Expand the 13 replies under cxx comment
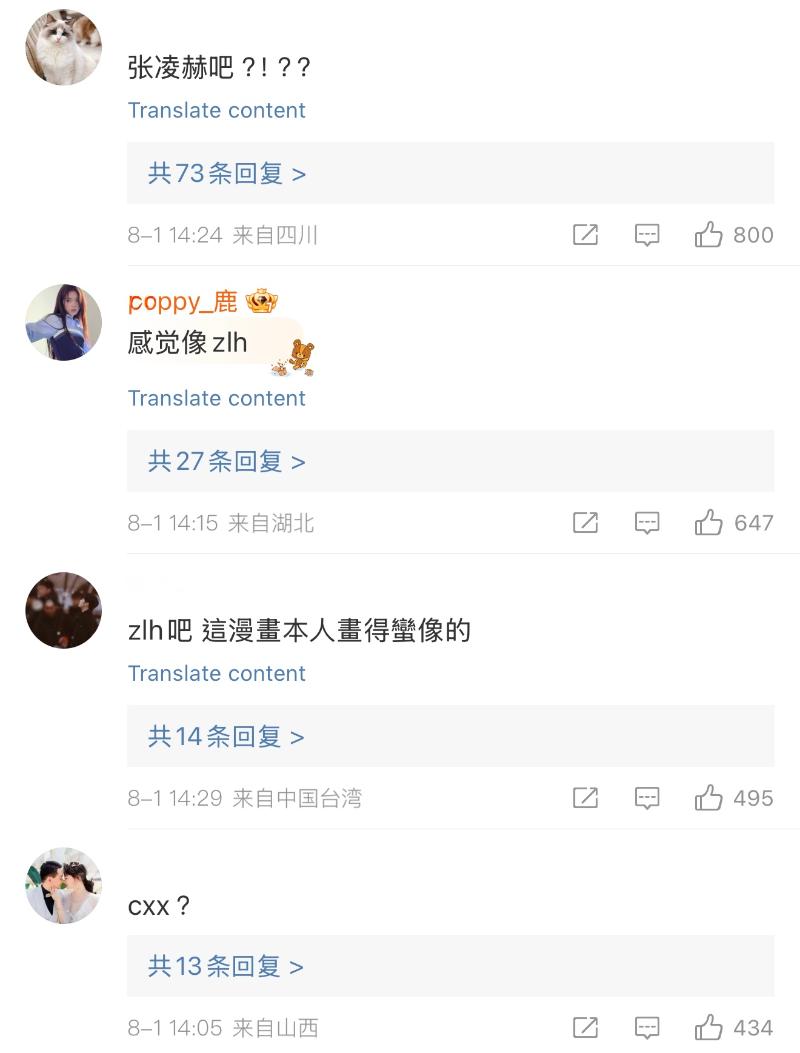 (226, 966)
